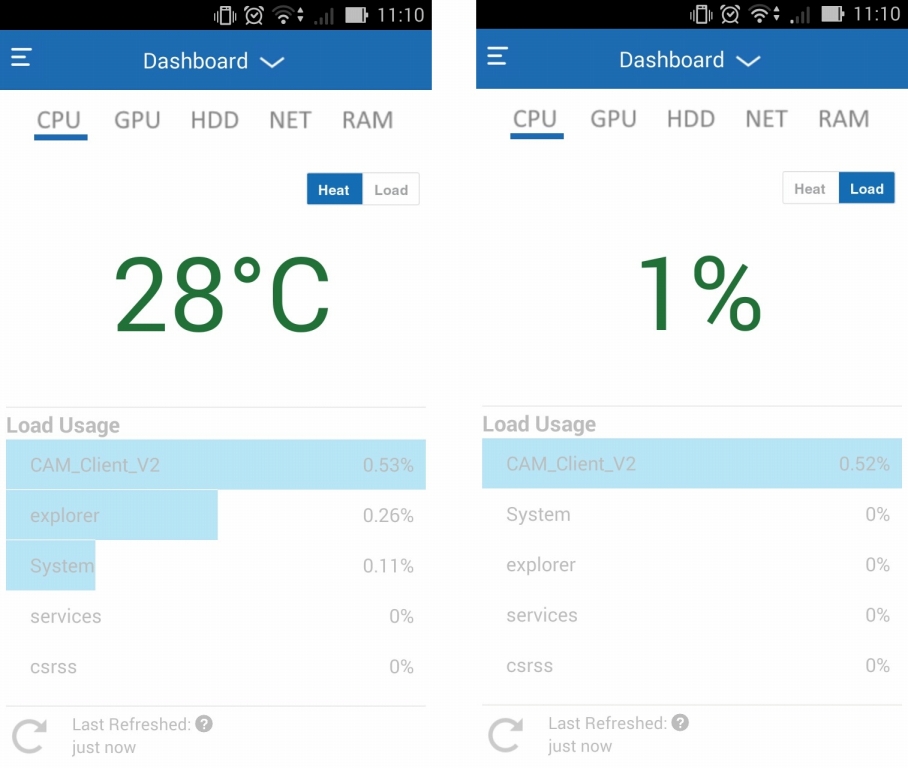908x768 pixels.
Task: Switch to NET tab on the 1% screen
Action: [766, 119]
